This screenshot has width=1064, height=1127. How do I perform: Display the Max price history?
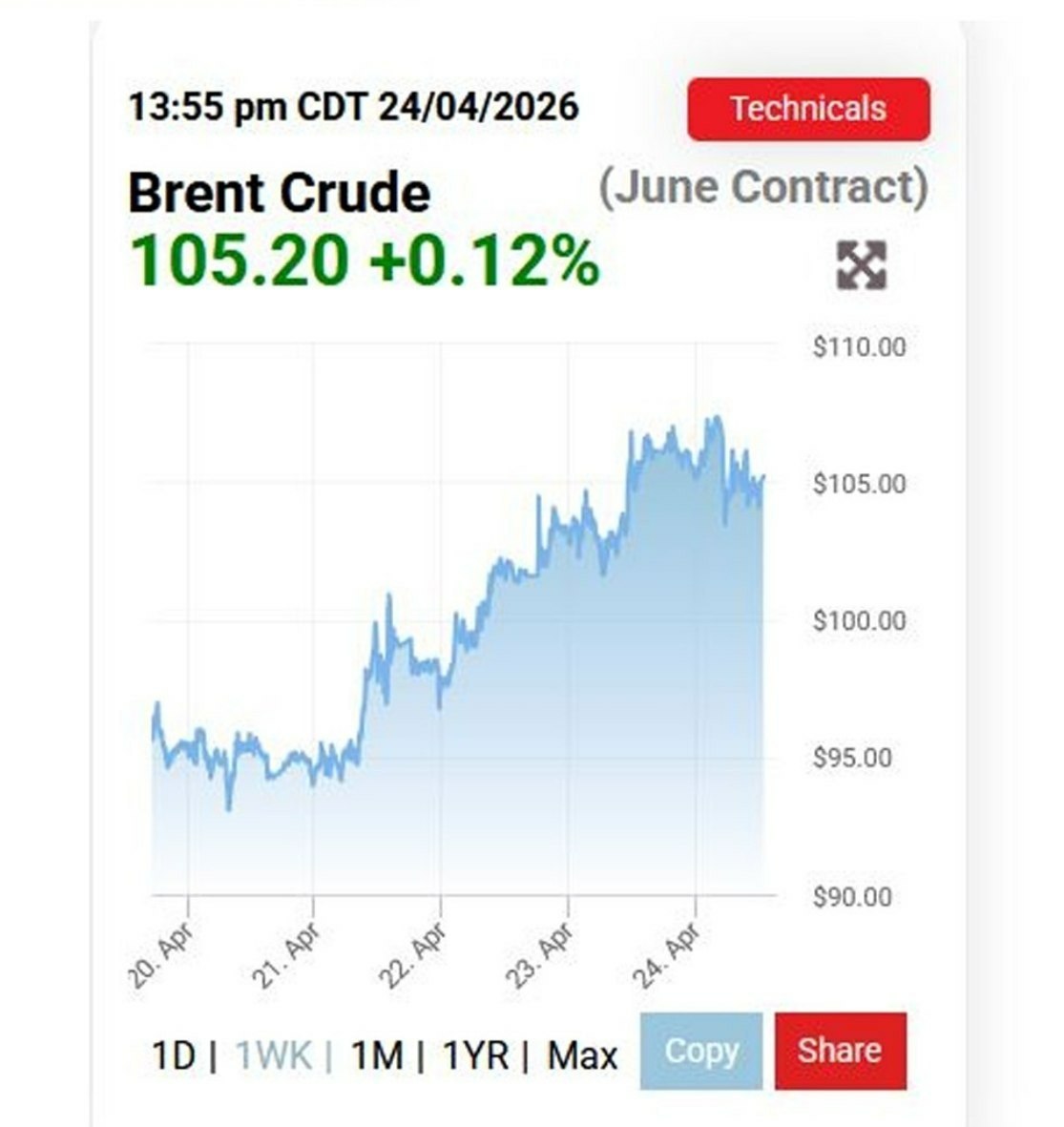pos(582,1055)
